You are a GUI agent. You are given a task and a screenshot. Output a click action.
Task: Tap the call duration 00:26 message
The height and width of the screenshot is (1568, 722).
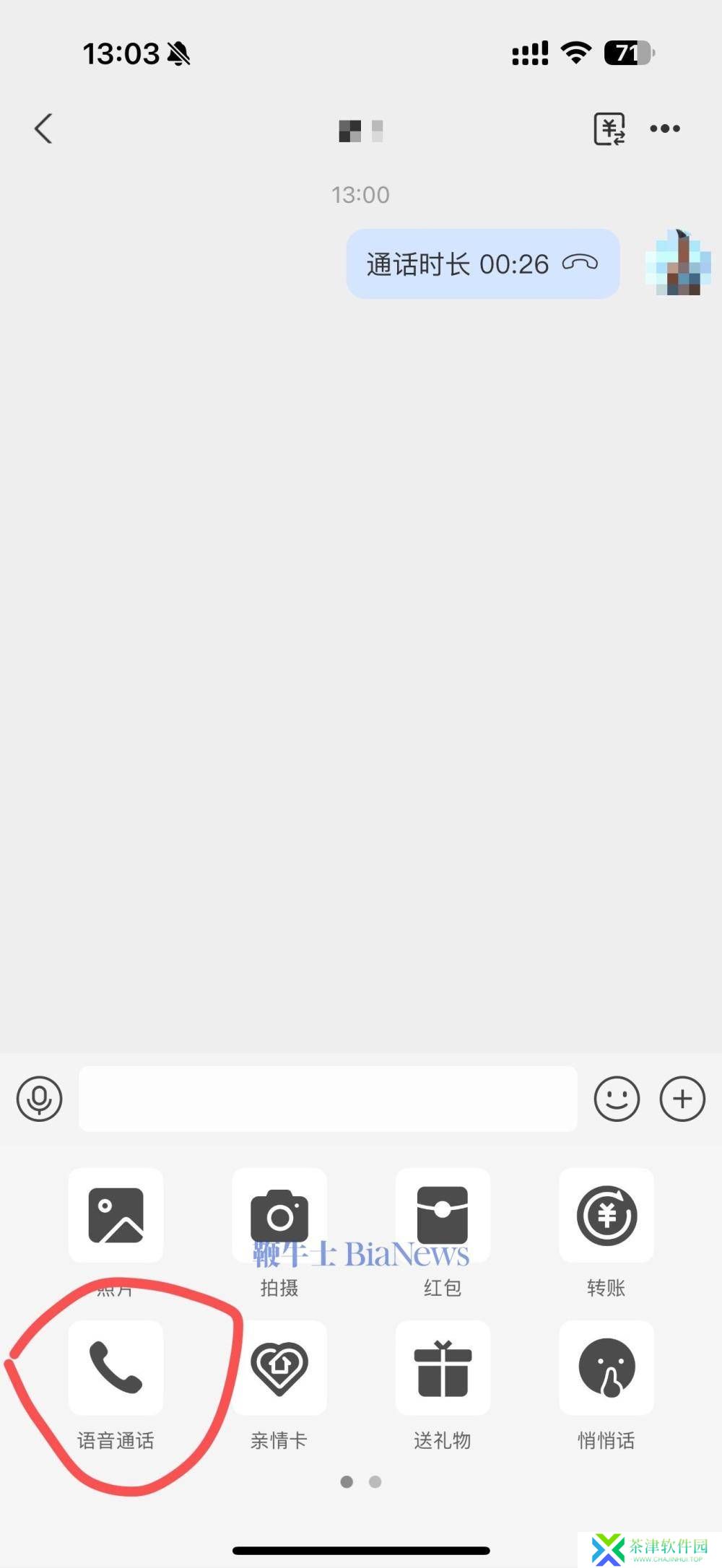point(483,264)
